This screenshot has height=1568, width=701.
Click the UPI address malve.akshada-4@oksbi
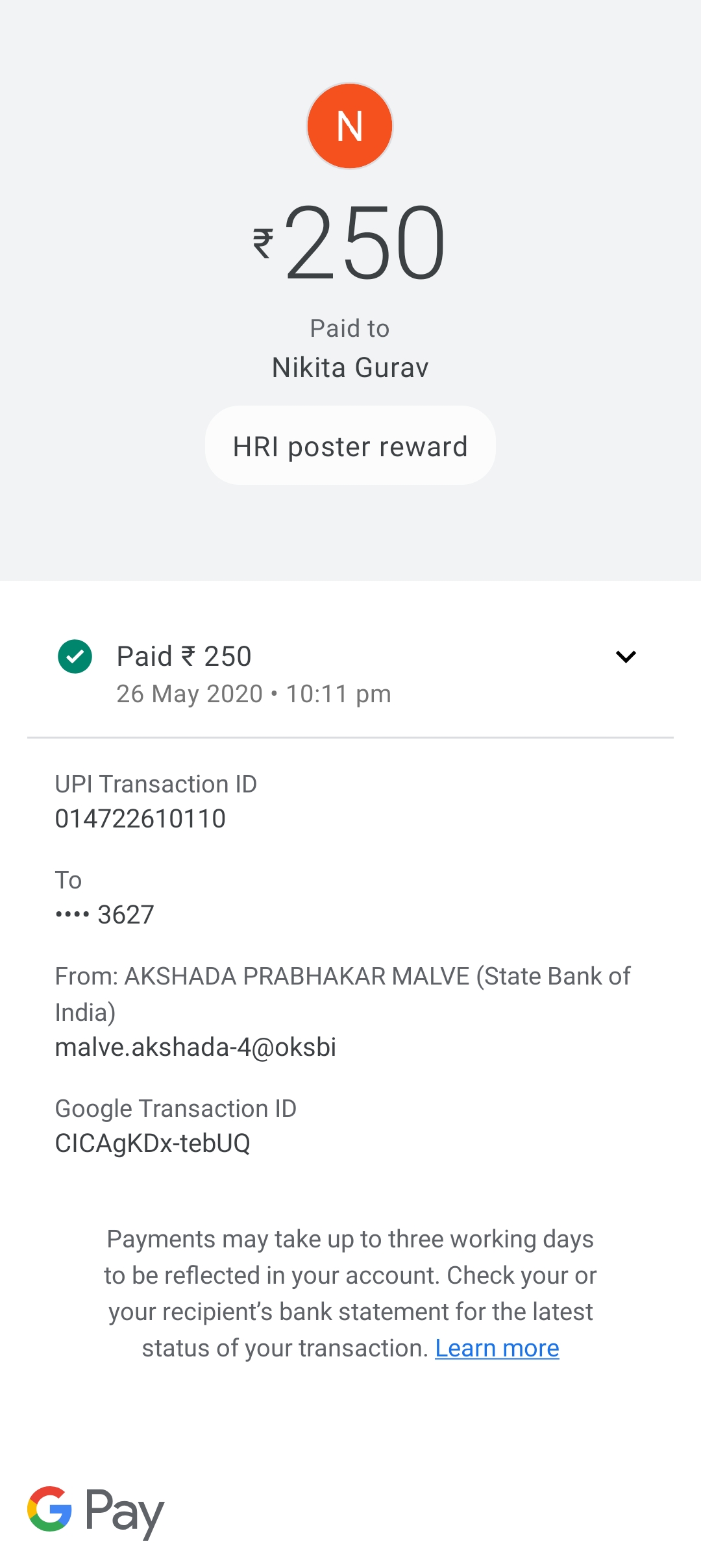(x=196, y=1046)
